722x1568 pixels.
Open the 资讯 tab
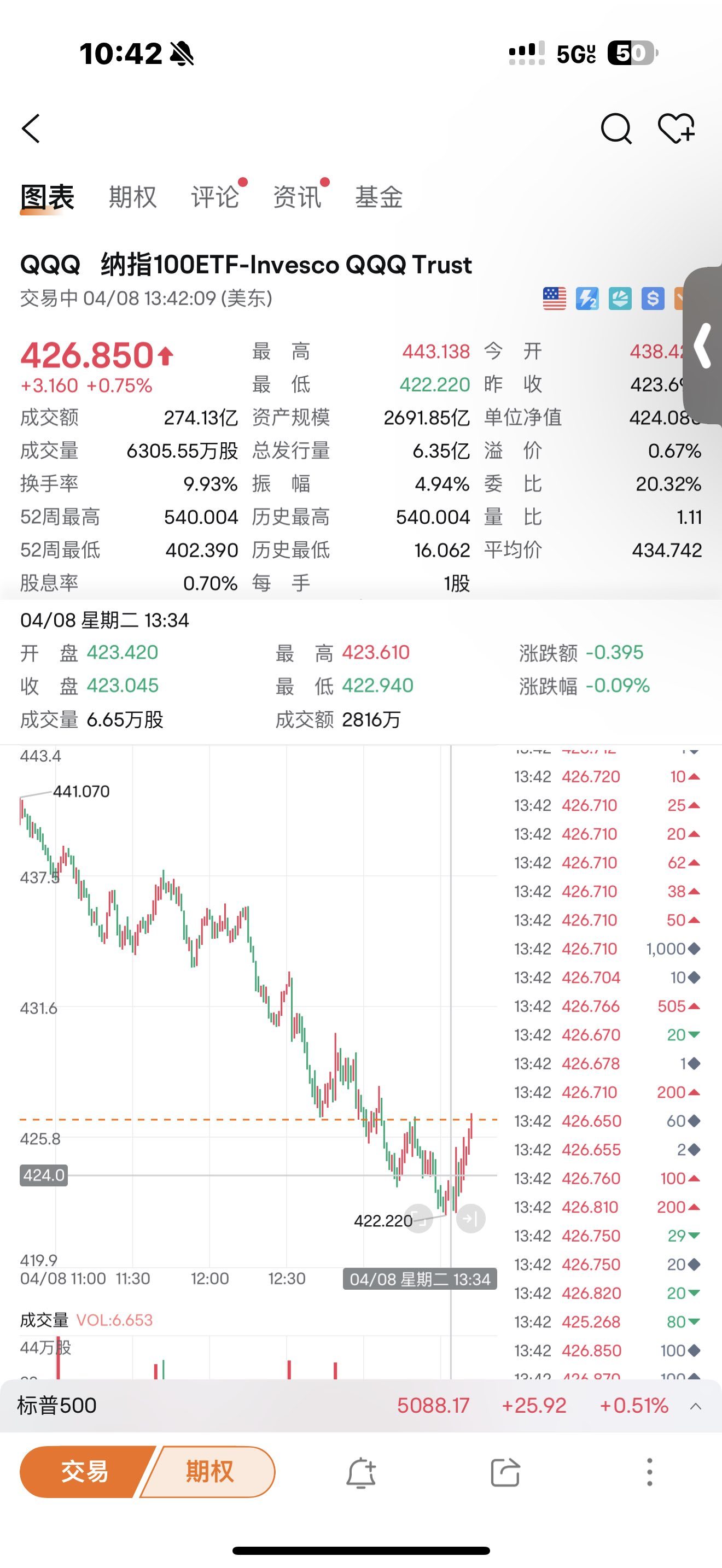tap(297, 197)
